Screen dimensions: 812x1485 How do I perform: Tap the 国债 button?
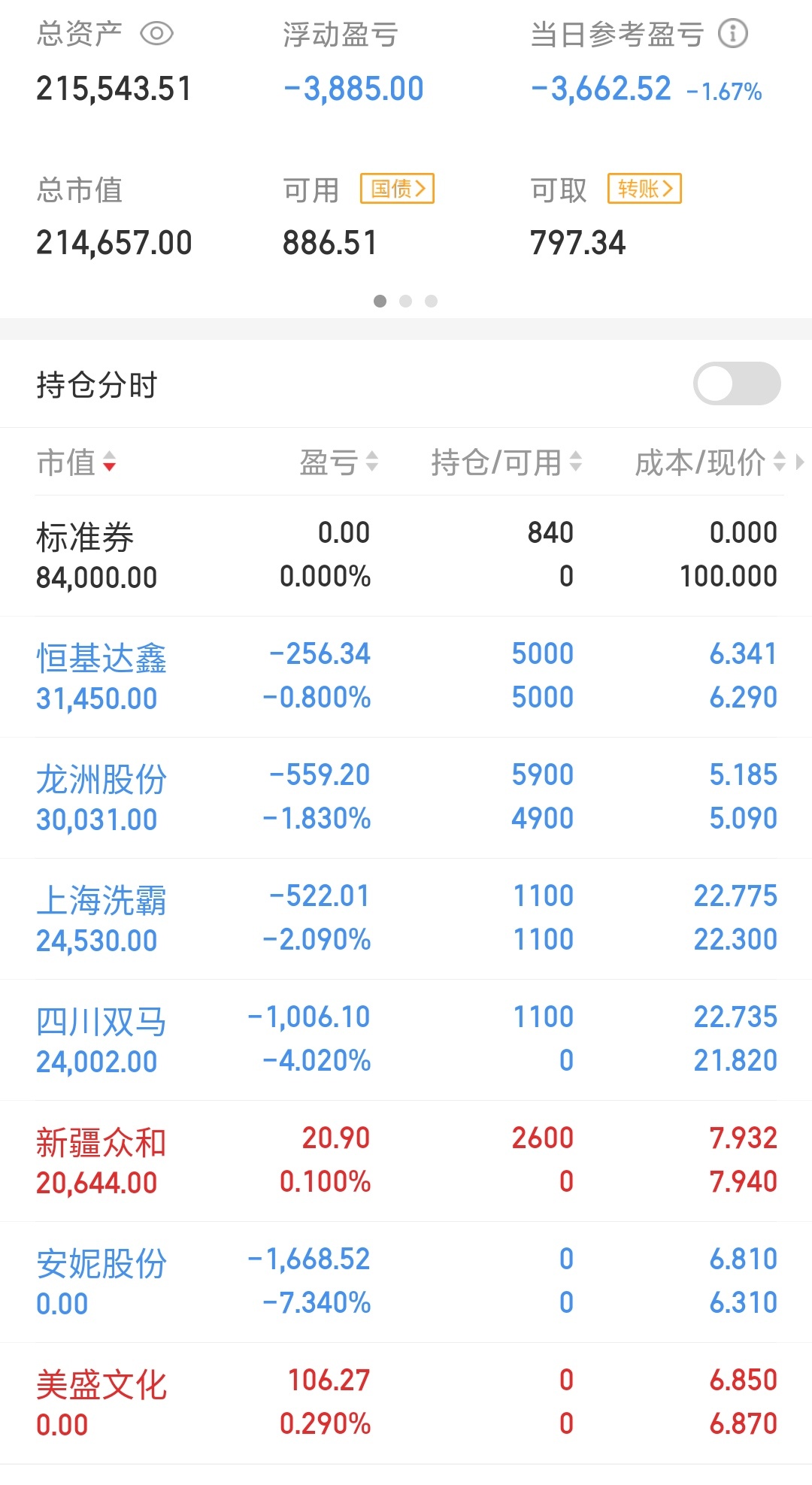coord(398,189)
